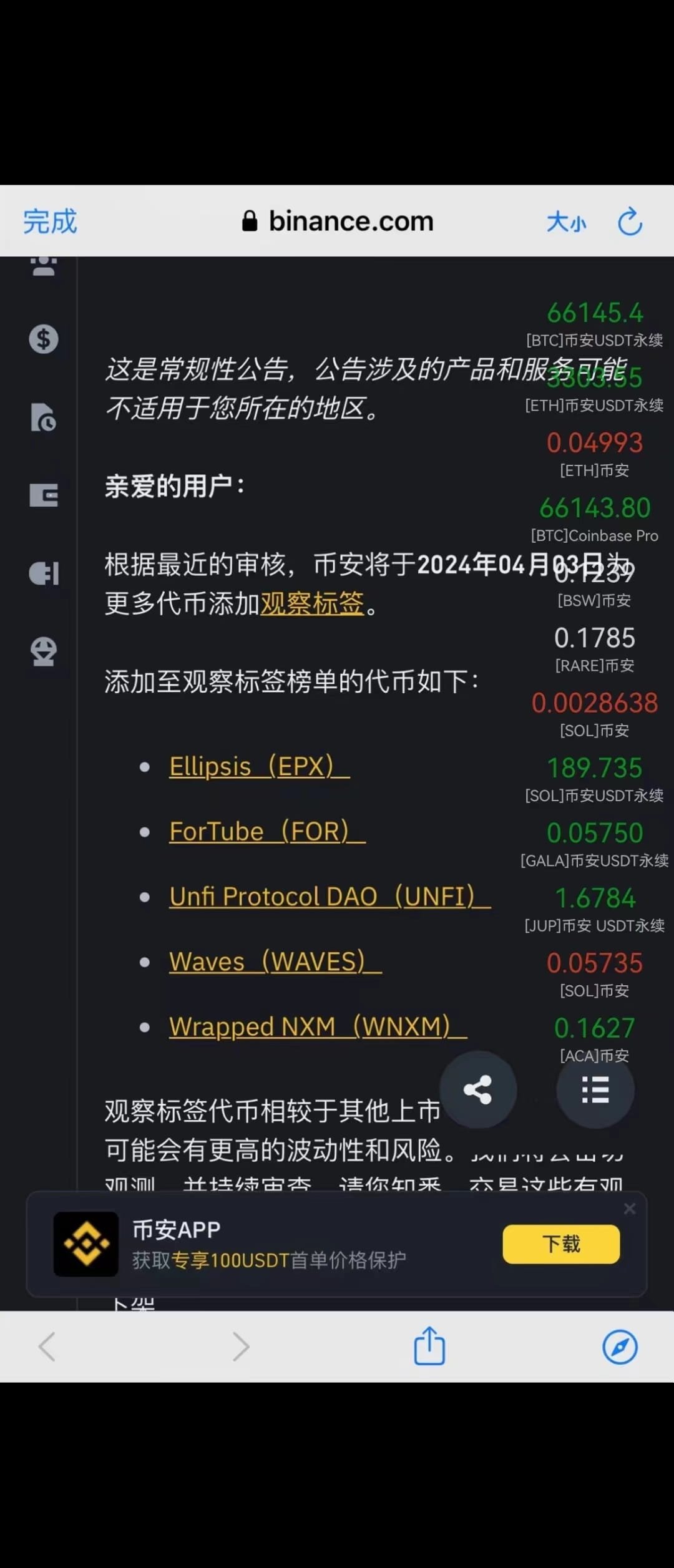The width and height of the screenshot is (674, 1568).
Task: Reload the binance.com page
Action: [630, 222]
